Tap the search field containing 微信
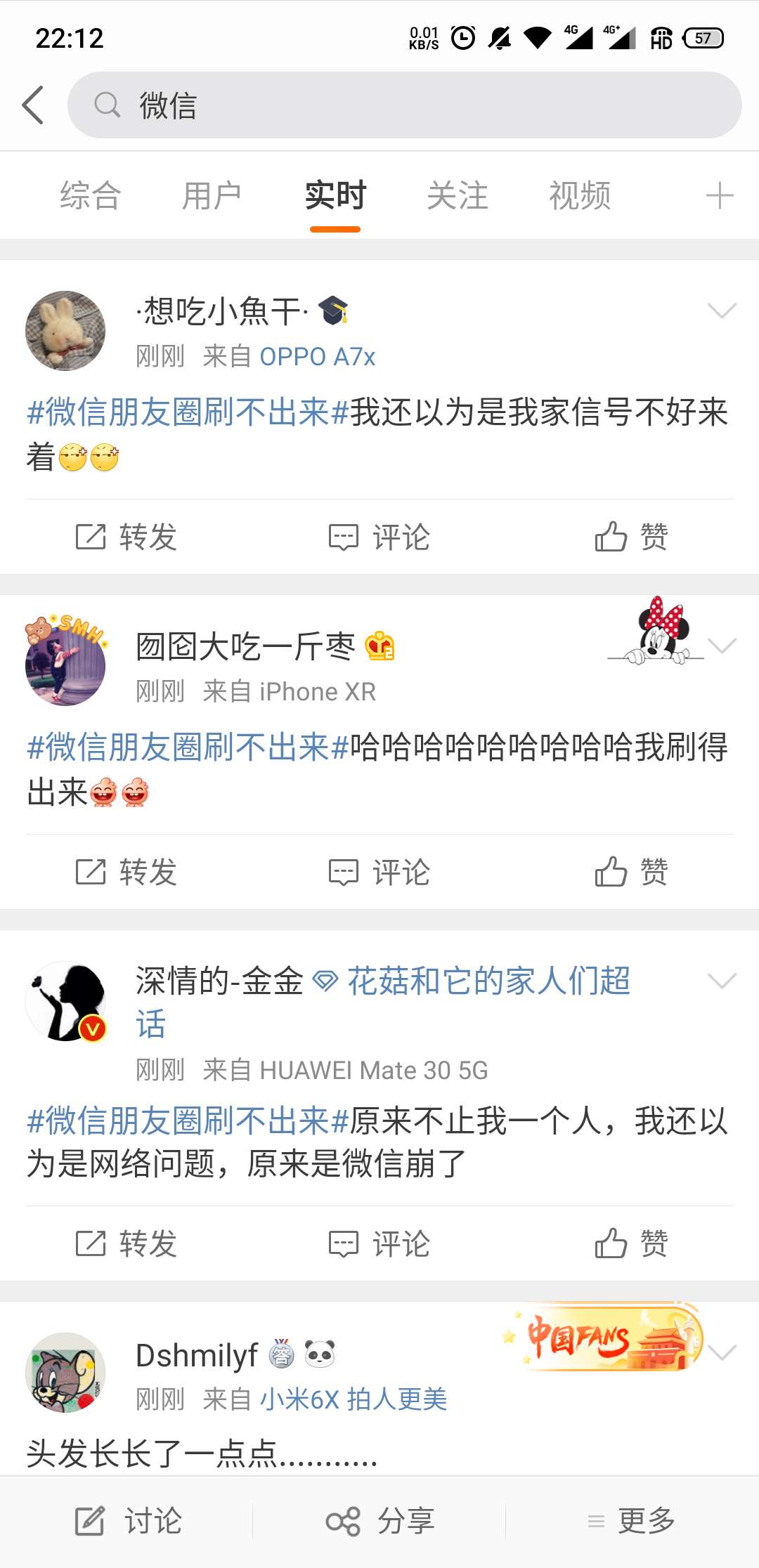 (404, 105)
